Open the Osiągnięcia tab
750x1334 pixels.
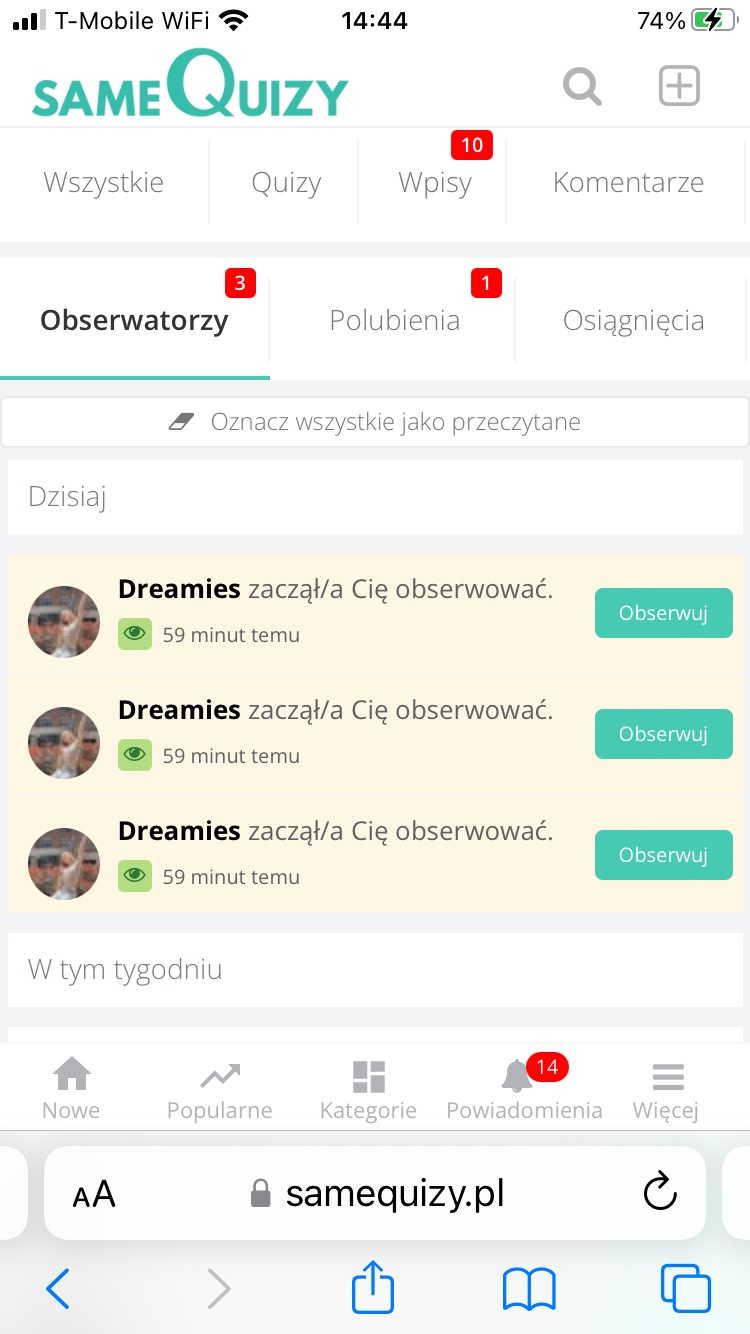[x=633, y=321]
